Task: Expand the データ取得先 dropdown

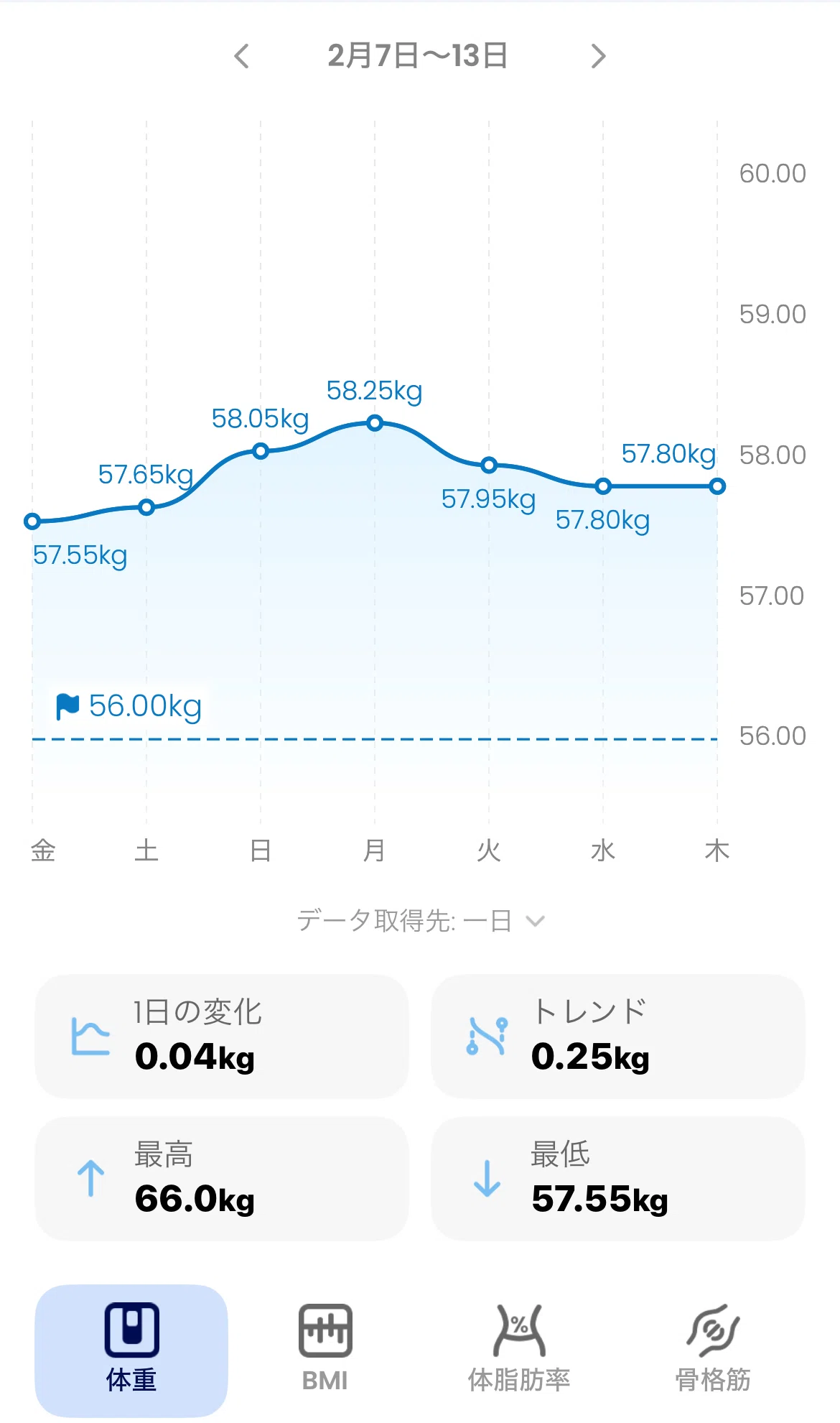Action: (x=421, y=920)
